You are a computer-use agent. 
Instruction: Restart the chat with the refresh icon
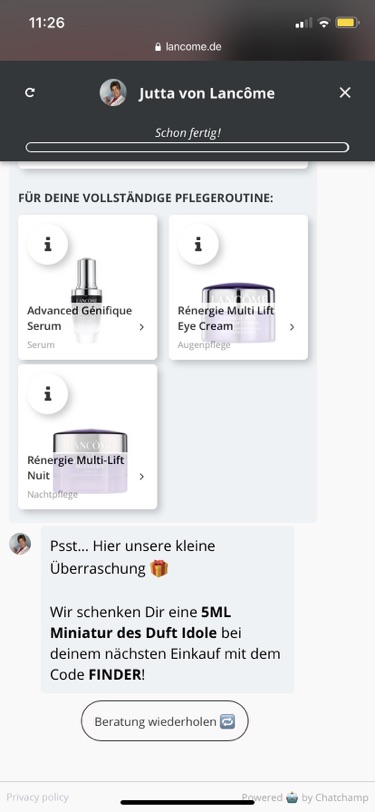tap(30, 92)
